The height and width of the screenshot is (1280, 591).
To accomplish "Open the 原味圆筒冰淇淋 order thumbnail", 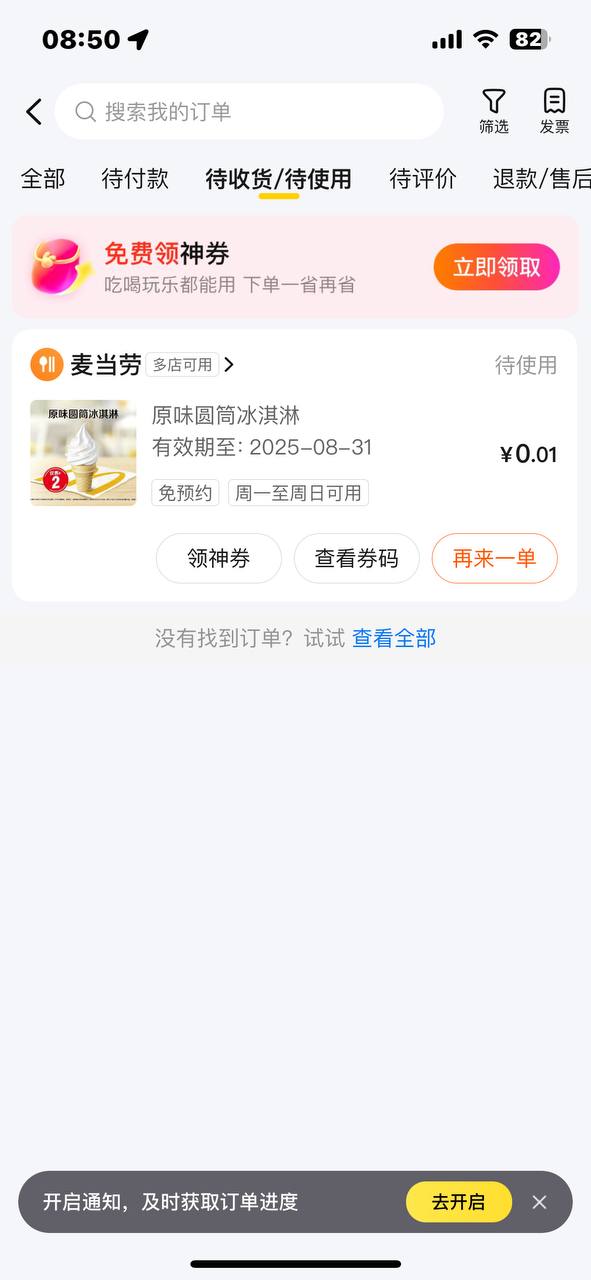I will pos(83,453).
